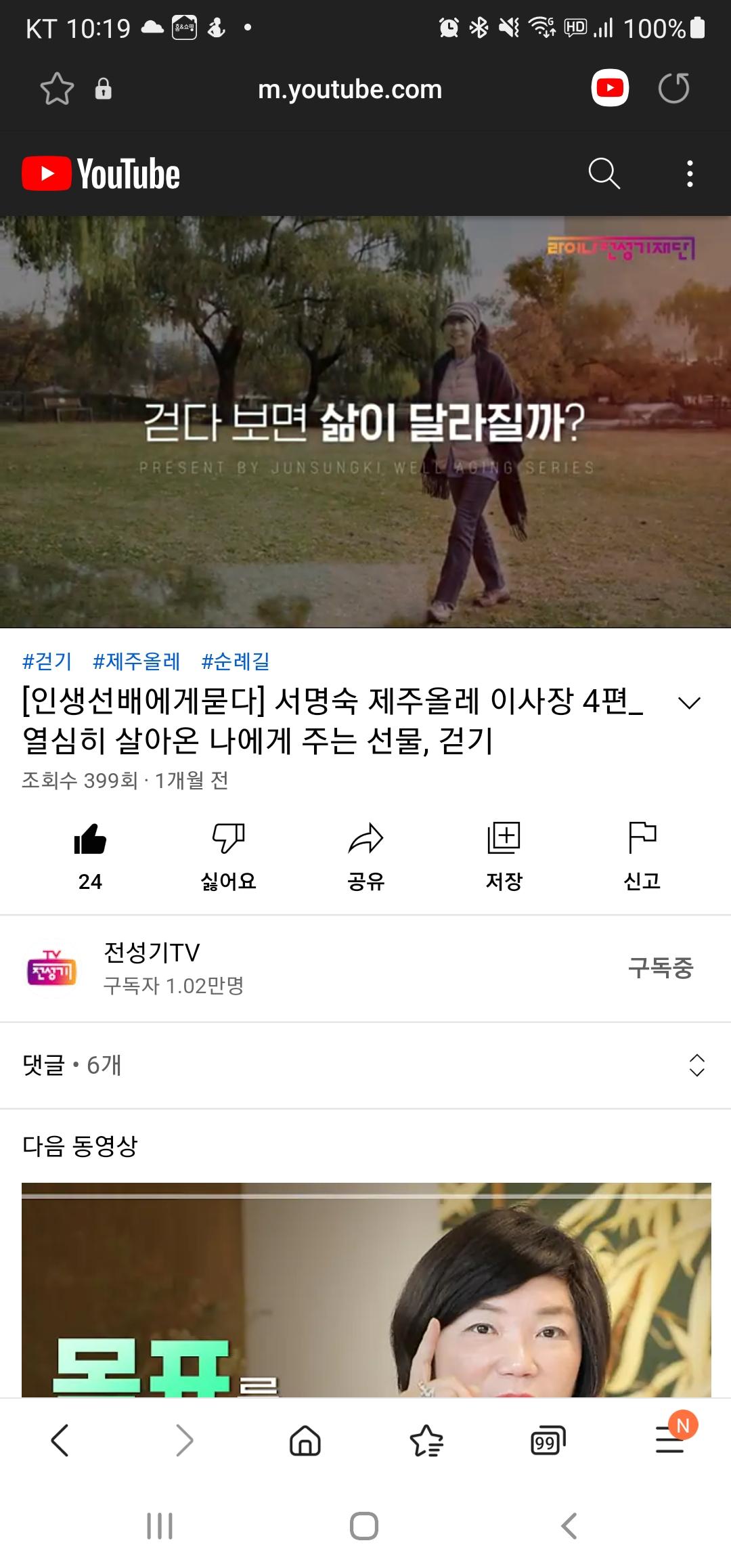Viewport: 731px width, 1568px height.
Task: Tap the video player to show controls
Action: tap(365, 421)
